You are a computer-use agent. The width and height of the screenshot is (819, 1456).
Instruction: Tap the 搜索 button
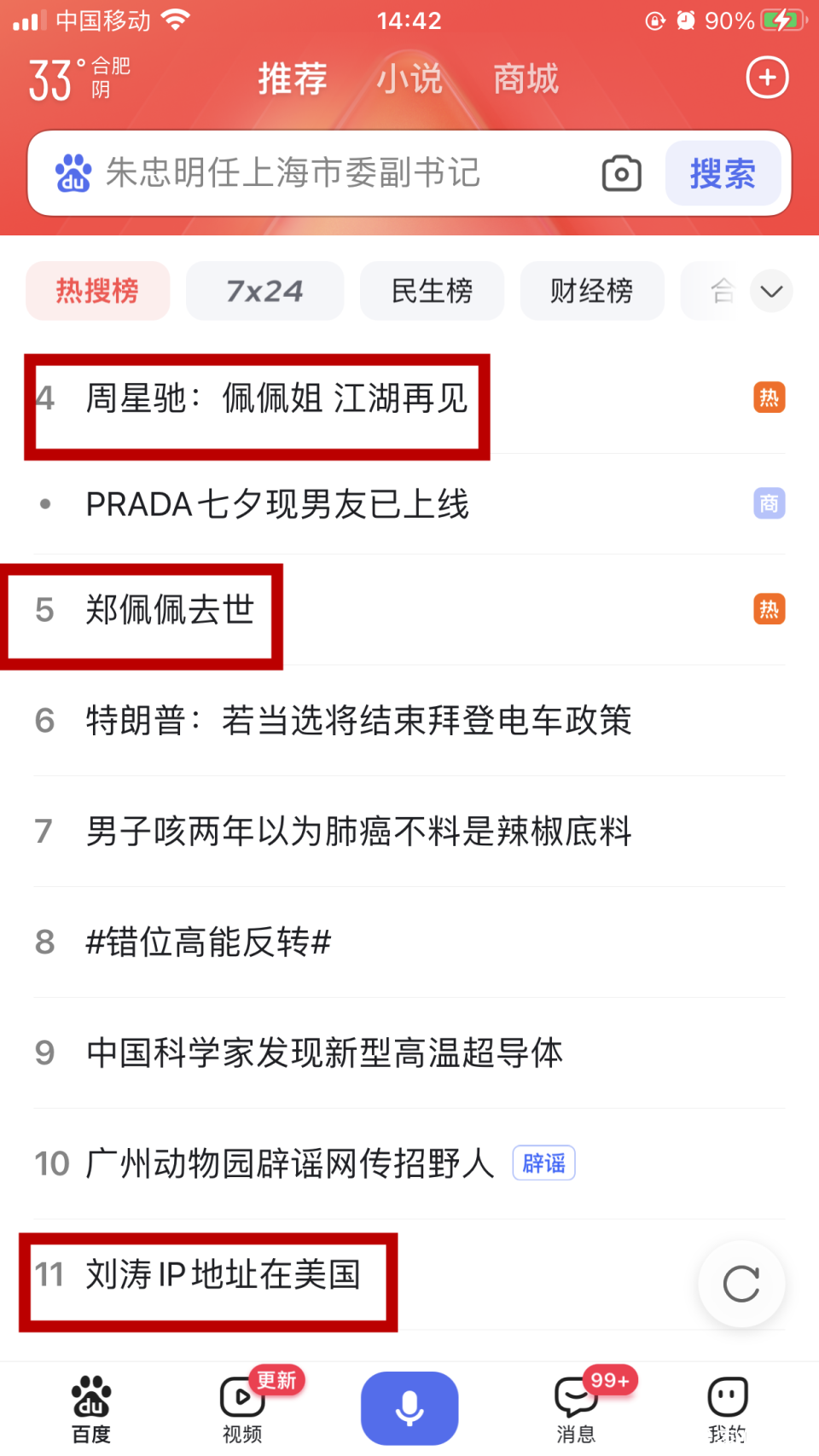[723, 174]
